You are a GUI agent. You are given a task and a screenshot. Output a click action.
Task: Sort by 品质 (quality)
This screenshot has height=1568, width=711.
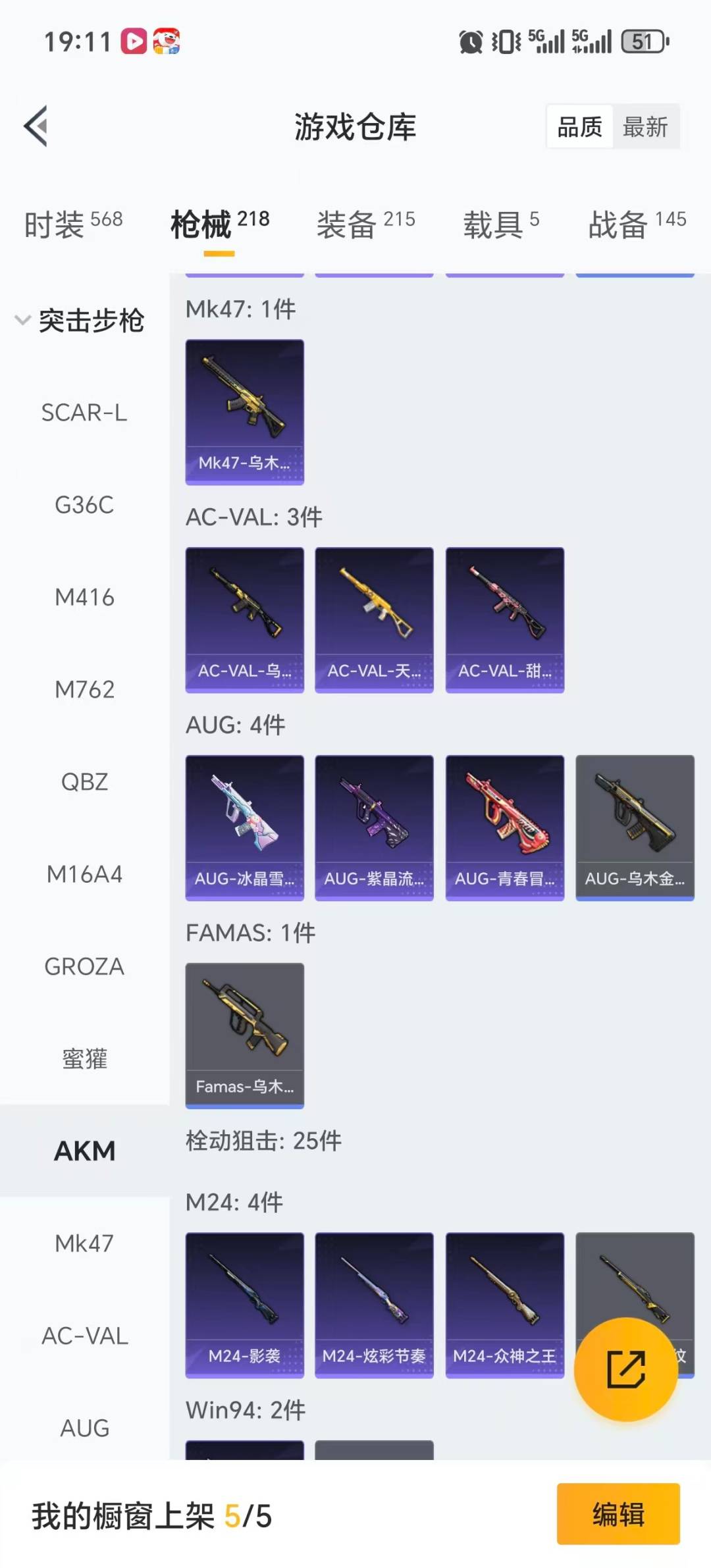point(580,126)
